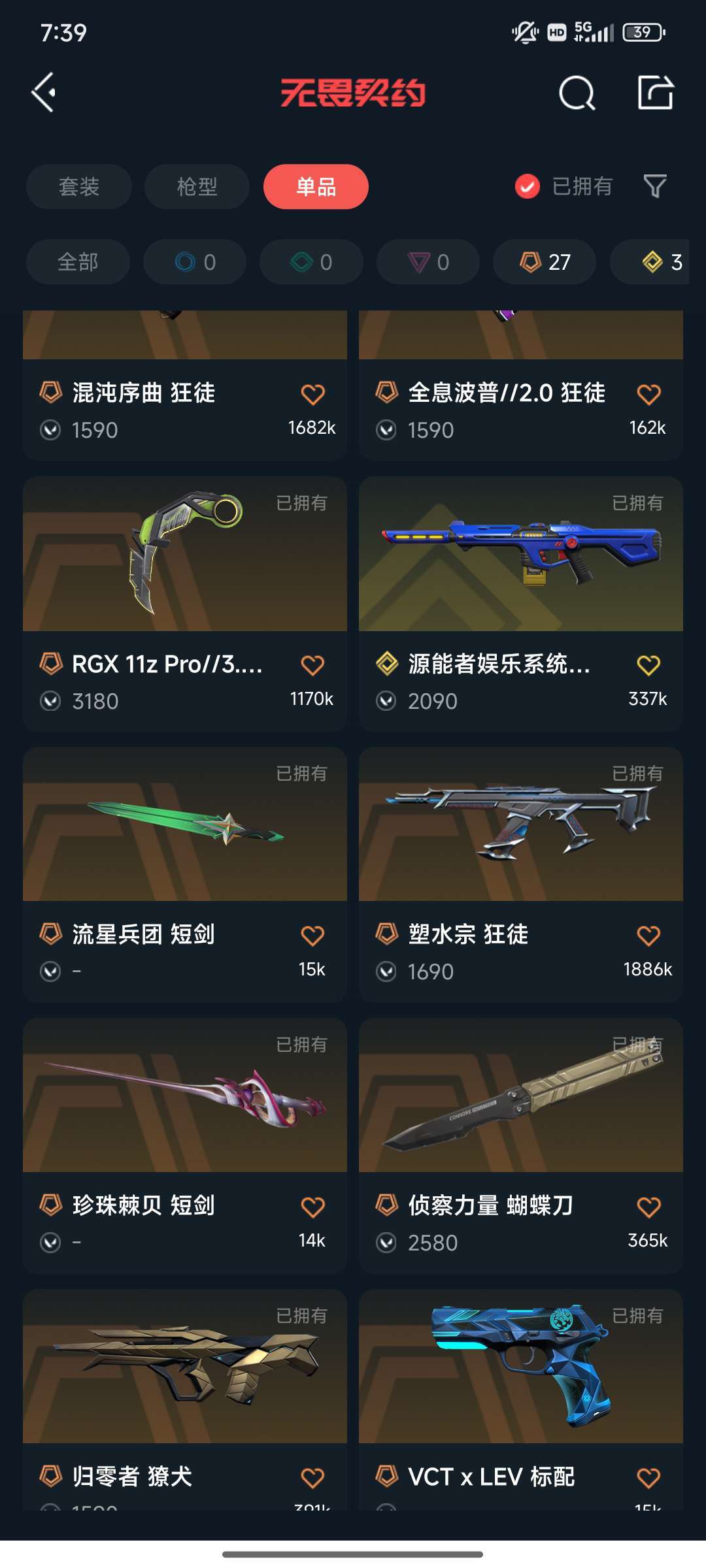Switch to the 套装 tab

point(78,187)
